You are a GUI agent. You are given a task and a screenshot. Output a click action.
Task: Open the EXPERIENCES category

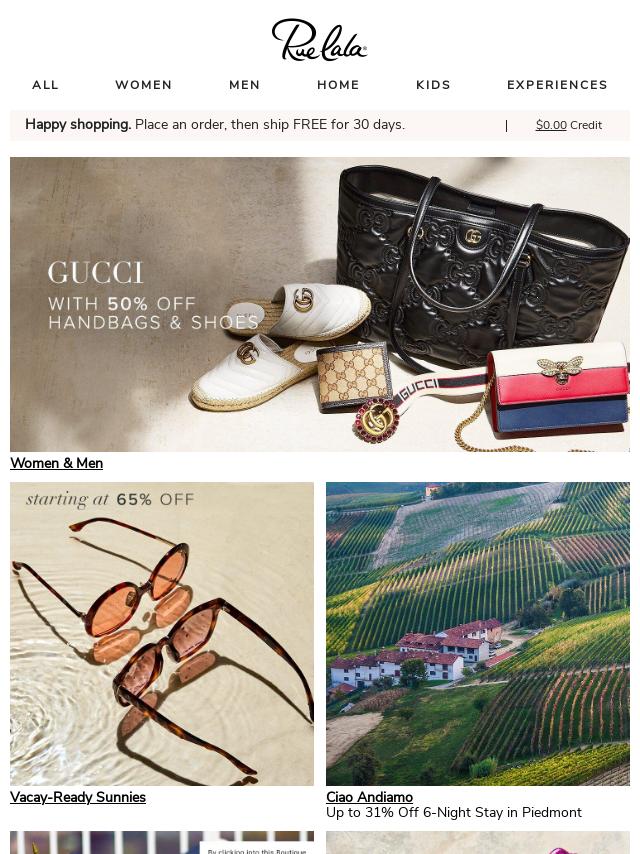pyautogui.click(x=557, y=85)
